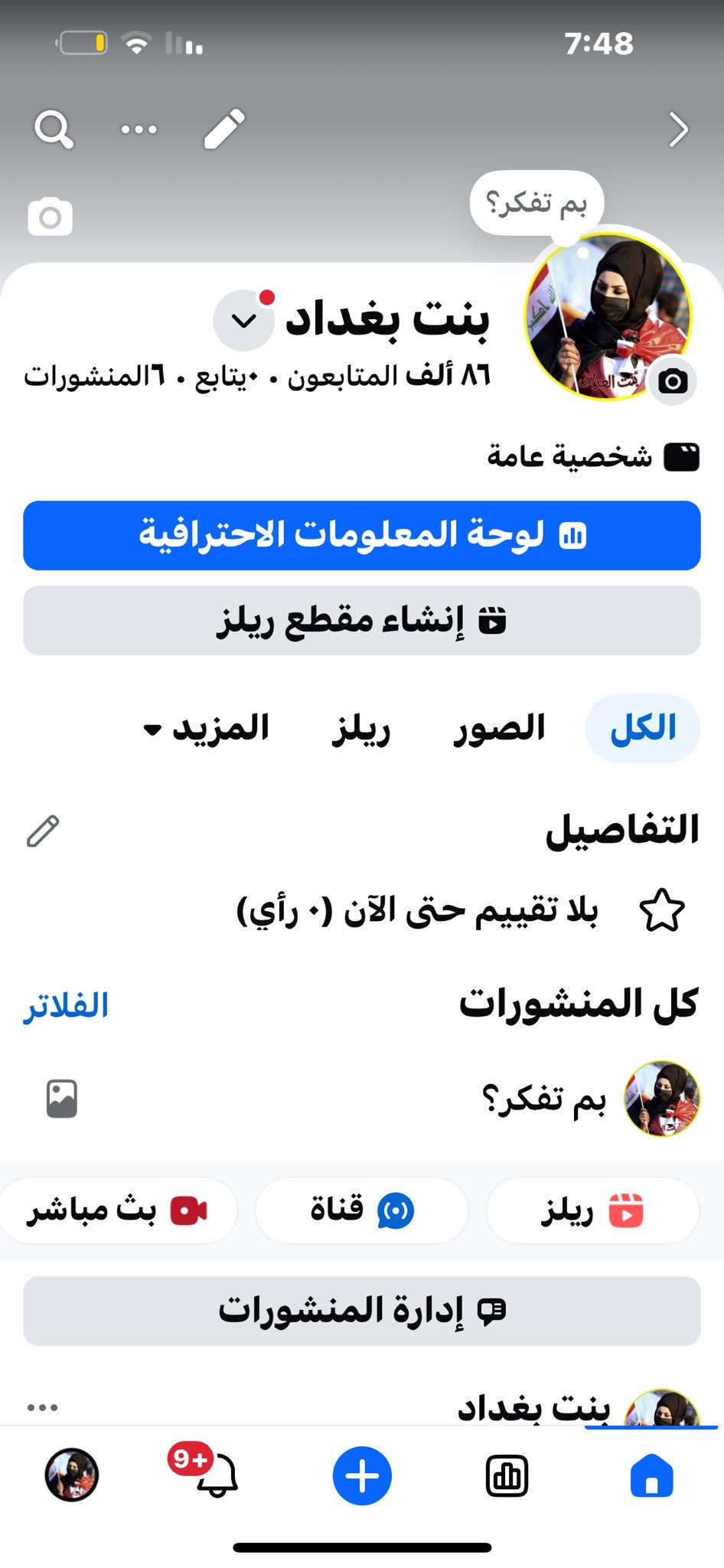Edit التفاصيل section with pencil icon
The width and height of the screenshot is (724, 1568).
43,831
